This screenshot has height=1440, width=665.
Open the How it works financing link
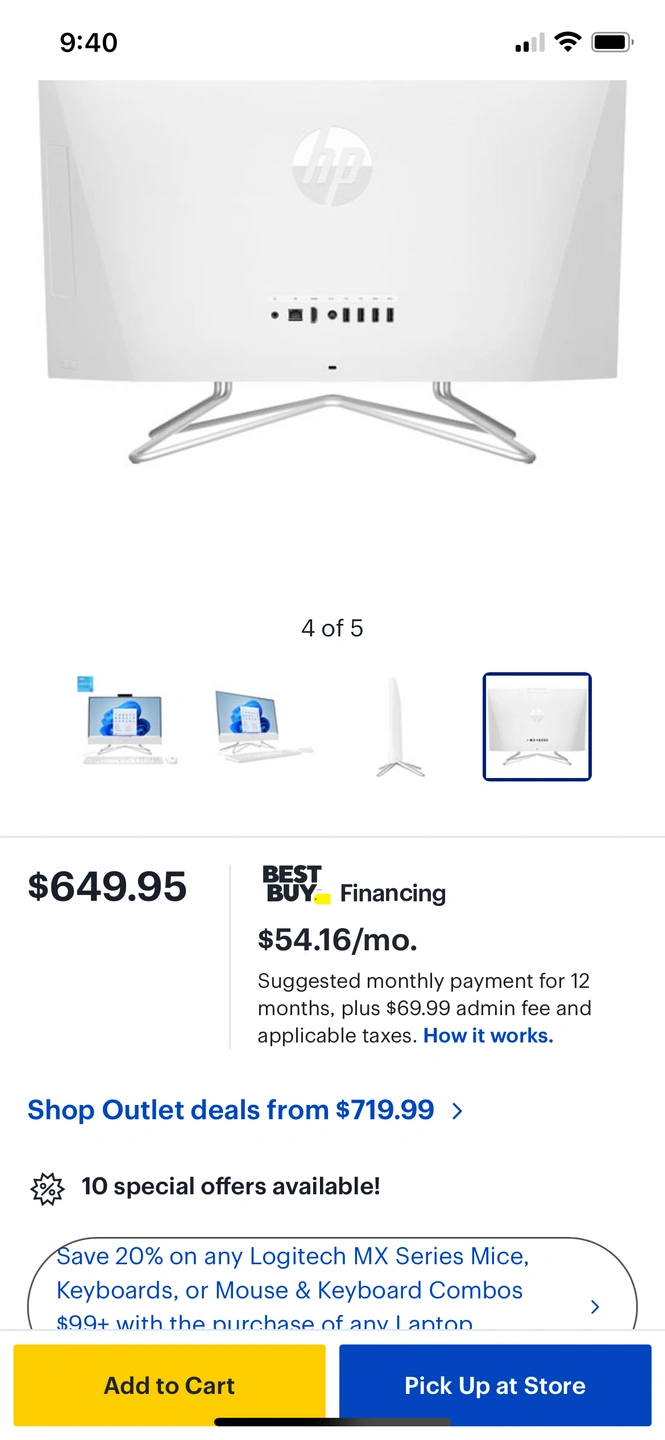click(488, 1036)
